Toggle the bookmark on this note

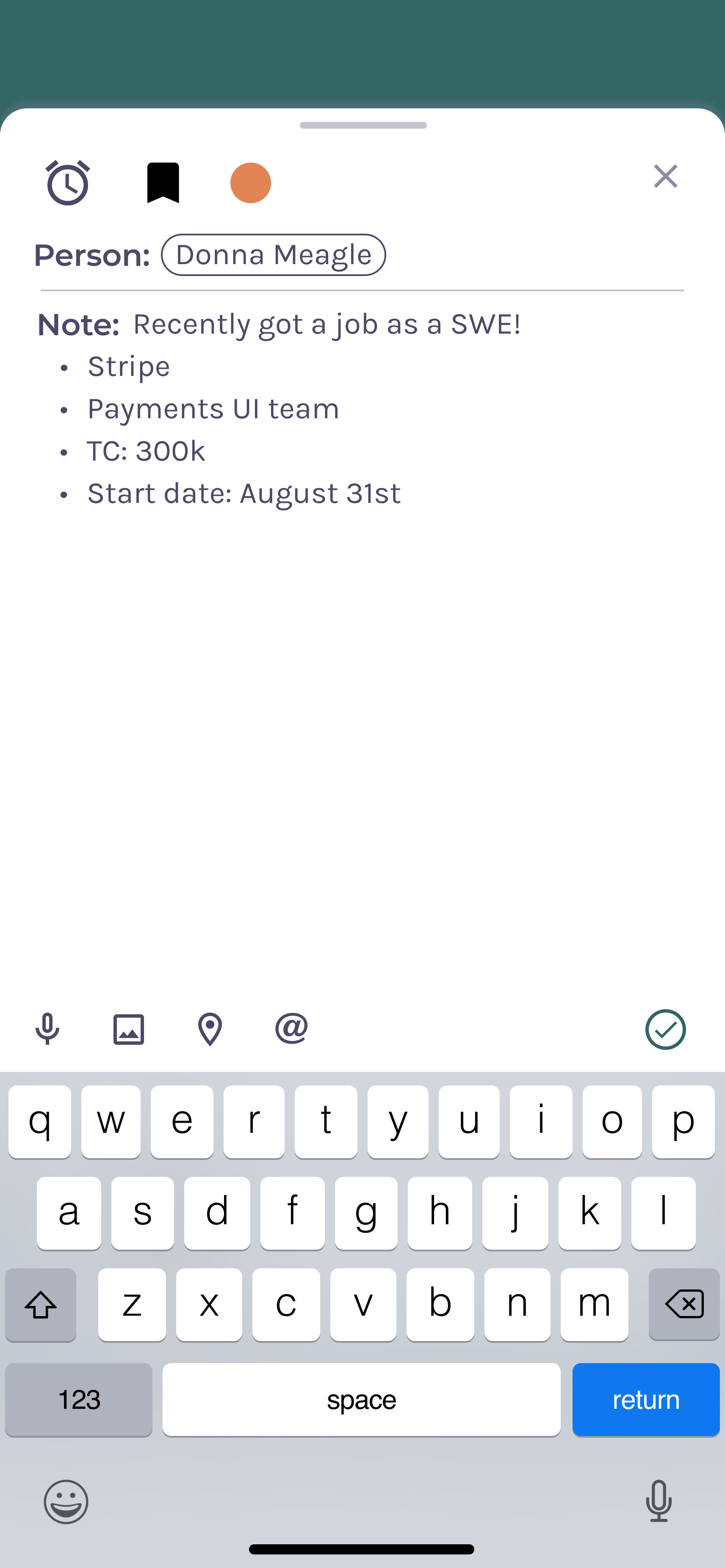pos(163,182)
